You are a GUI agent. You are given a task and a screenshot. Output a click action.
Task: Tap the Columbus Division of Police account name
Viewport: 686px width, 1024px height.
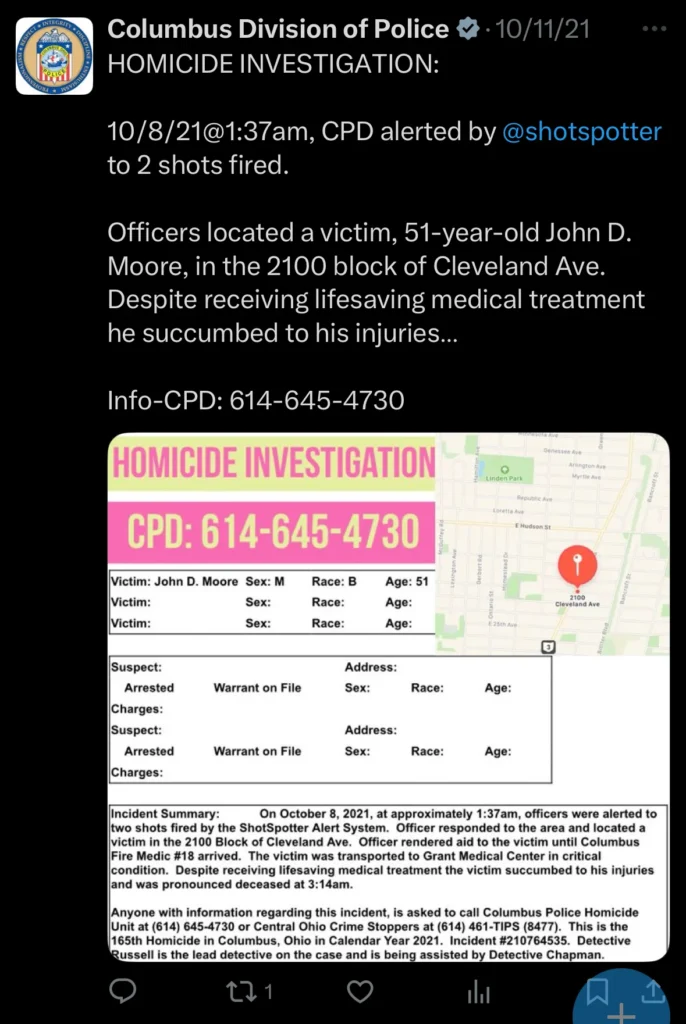point(277,29)
